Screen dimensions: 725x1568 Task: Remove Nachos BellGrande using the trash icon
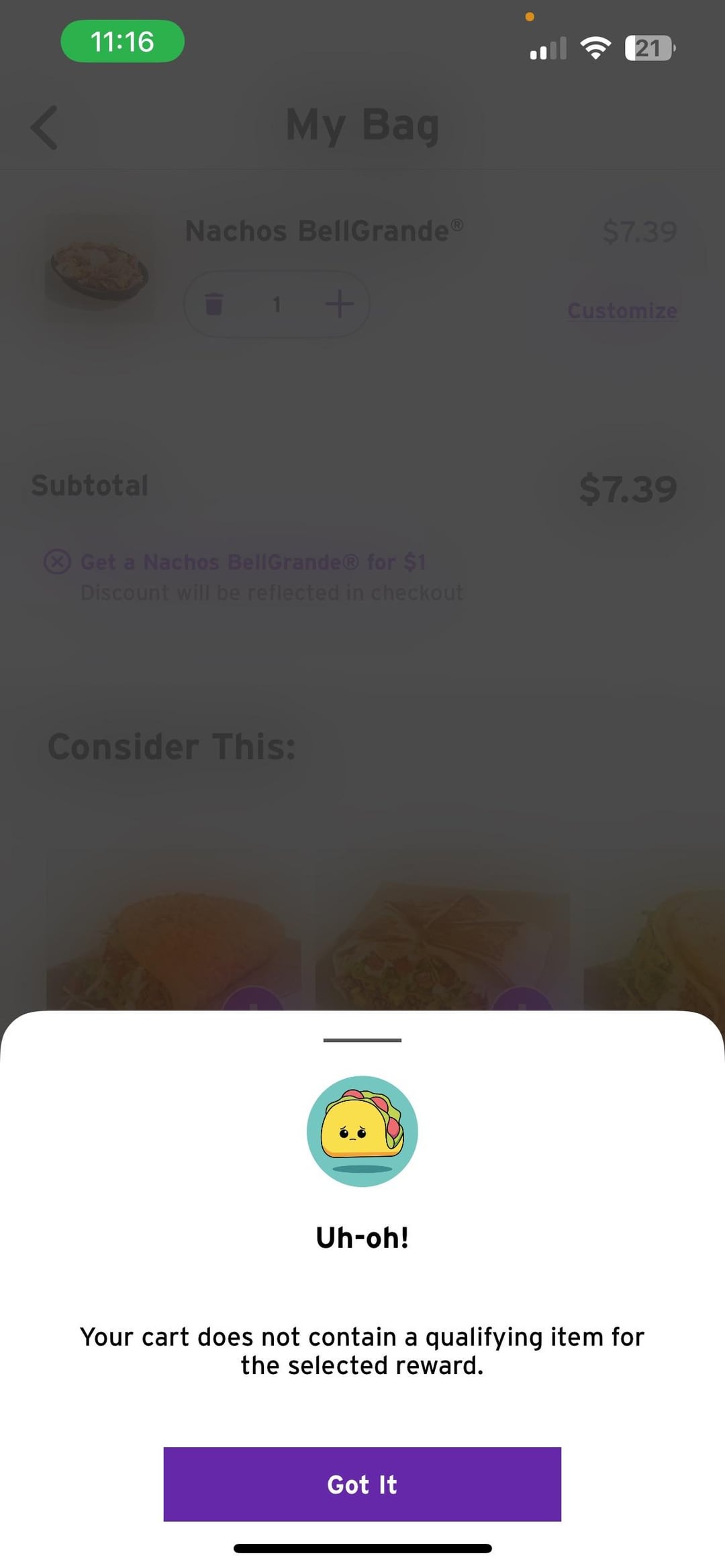(213, 304)
